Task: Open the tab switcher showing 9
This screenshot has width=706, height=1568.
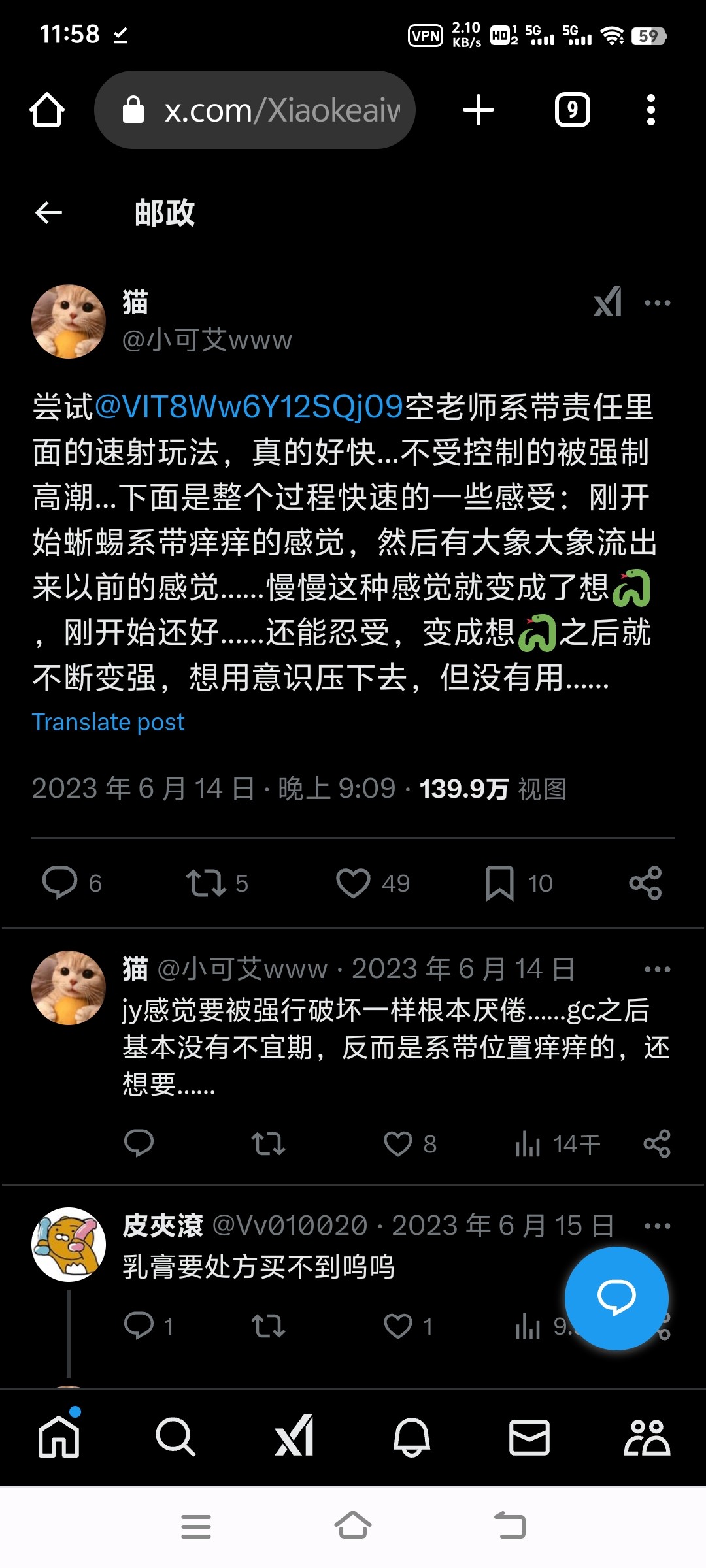Action: click(572, 110)
